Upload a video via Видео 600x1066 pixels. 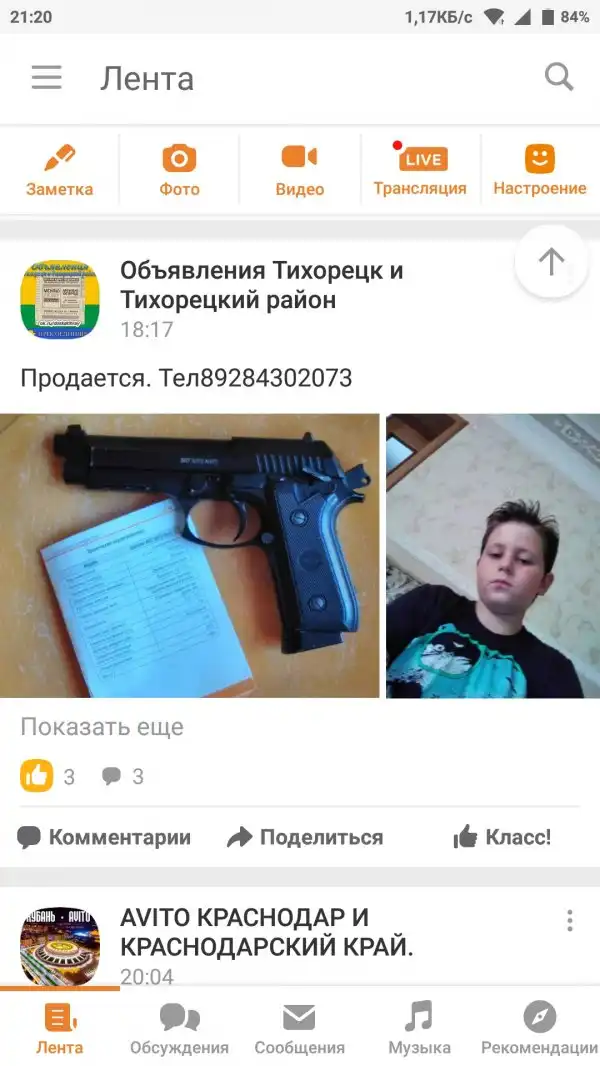tap(299, 170)
